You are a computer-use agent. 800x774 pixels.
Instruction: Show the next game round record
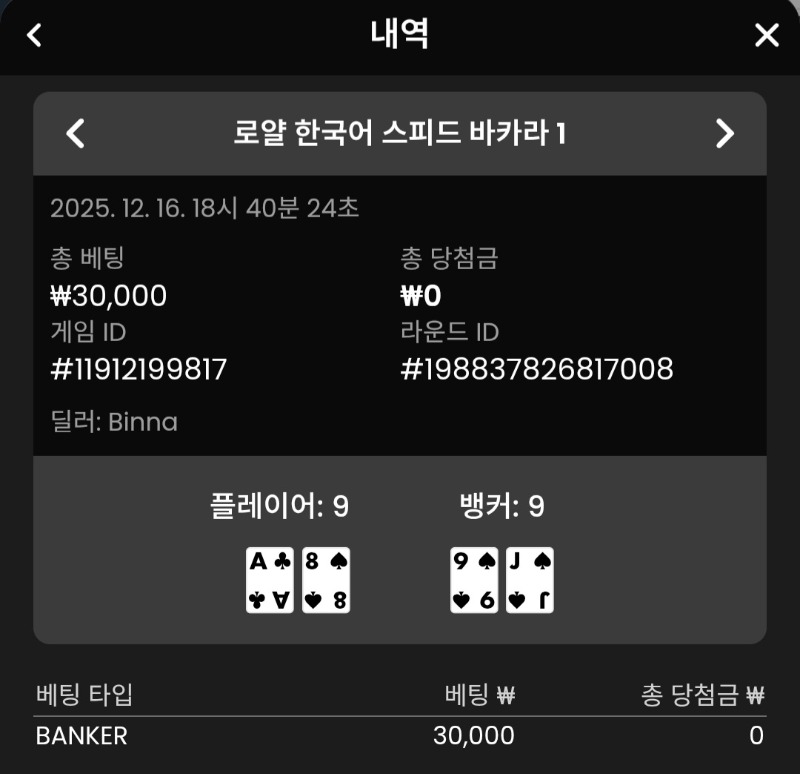tap(725, 133)
